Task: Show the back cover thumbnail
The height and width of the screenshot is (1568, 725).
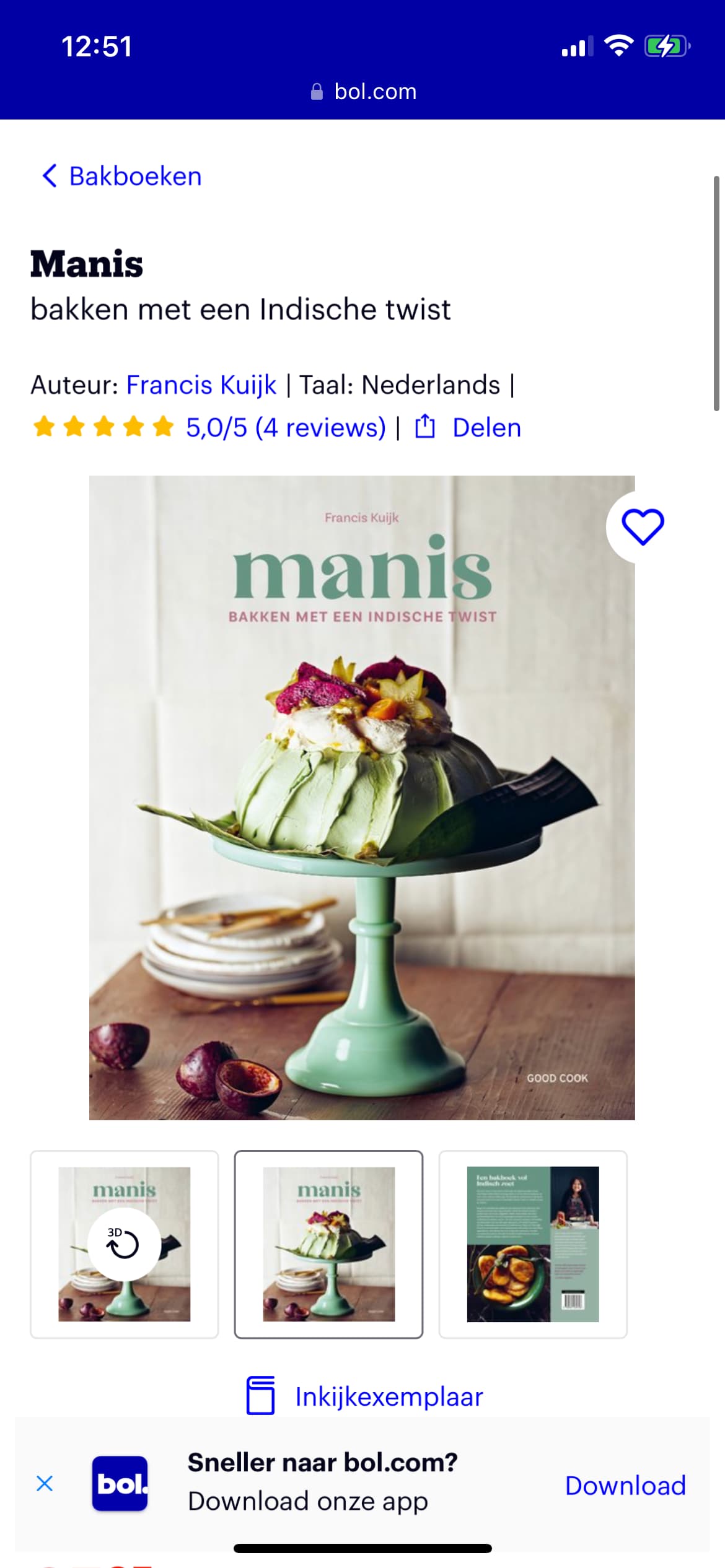Action: click(x=533, y=1244)
